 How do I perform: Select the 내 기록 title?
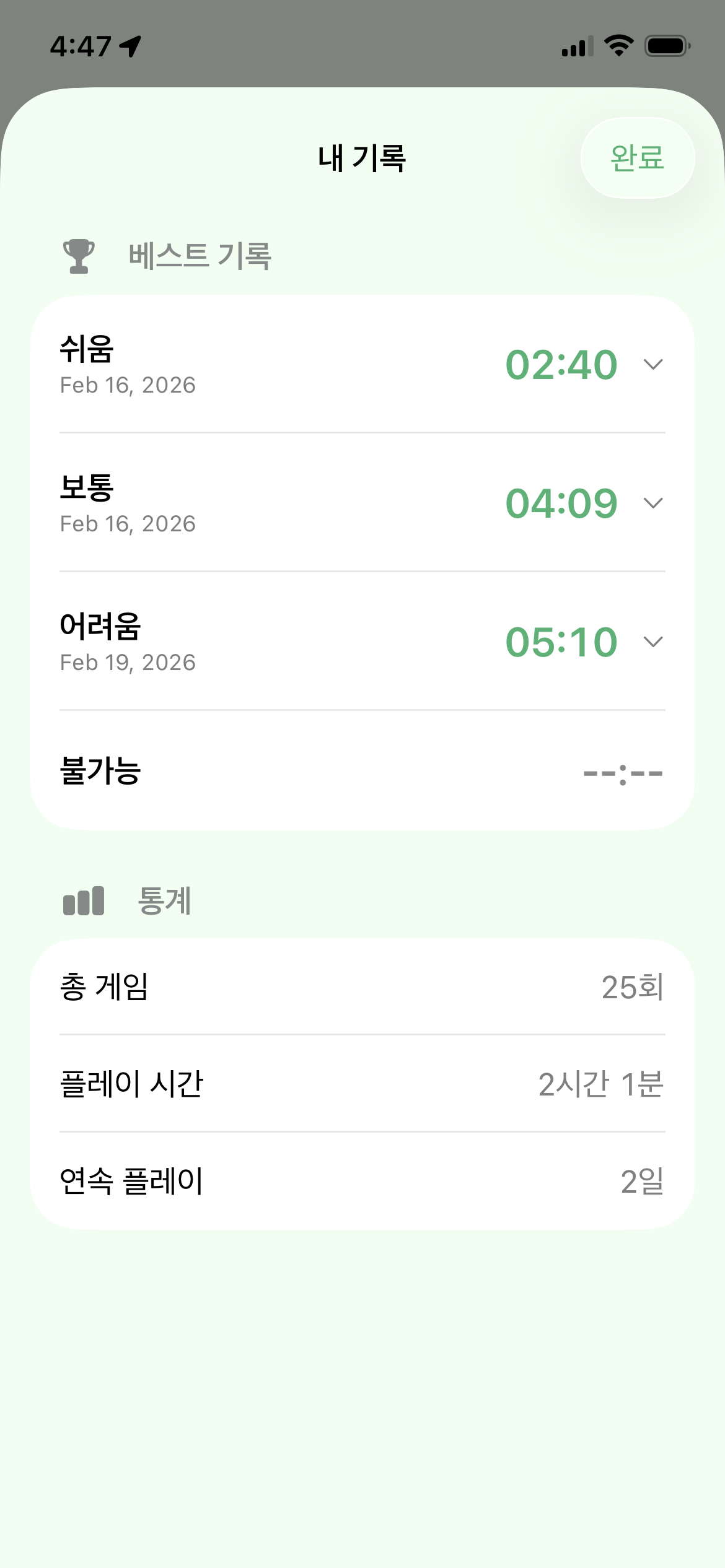coord(362,159)
